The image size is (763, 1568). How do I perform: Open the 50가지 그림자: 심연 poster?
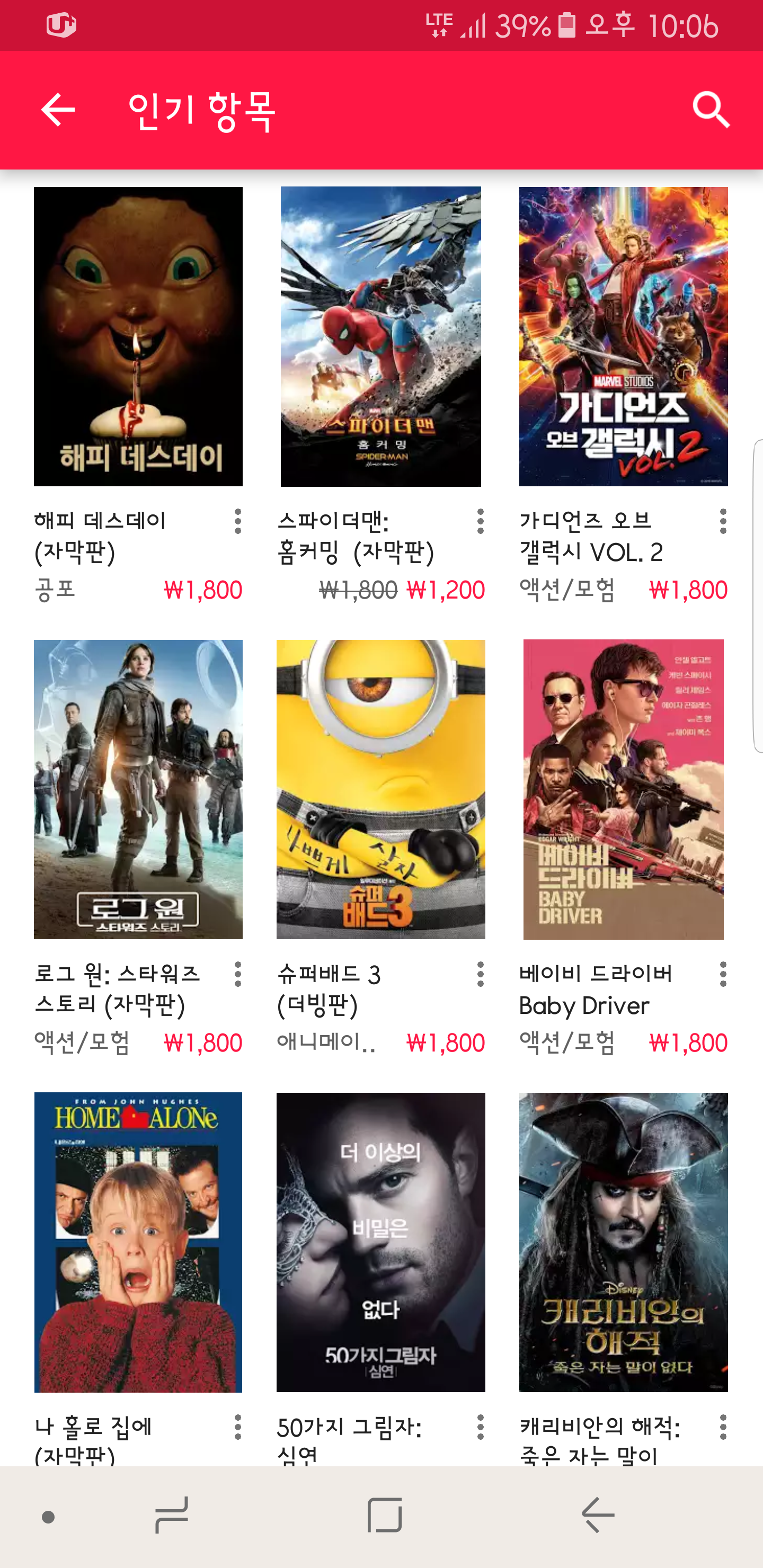[380, 1242]
